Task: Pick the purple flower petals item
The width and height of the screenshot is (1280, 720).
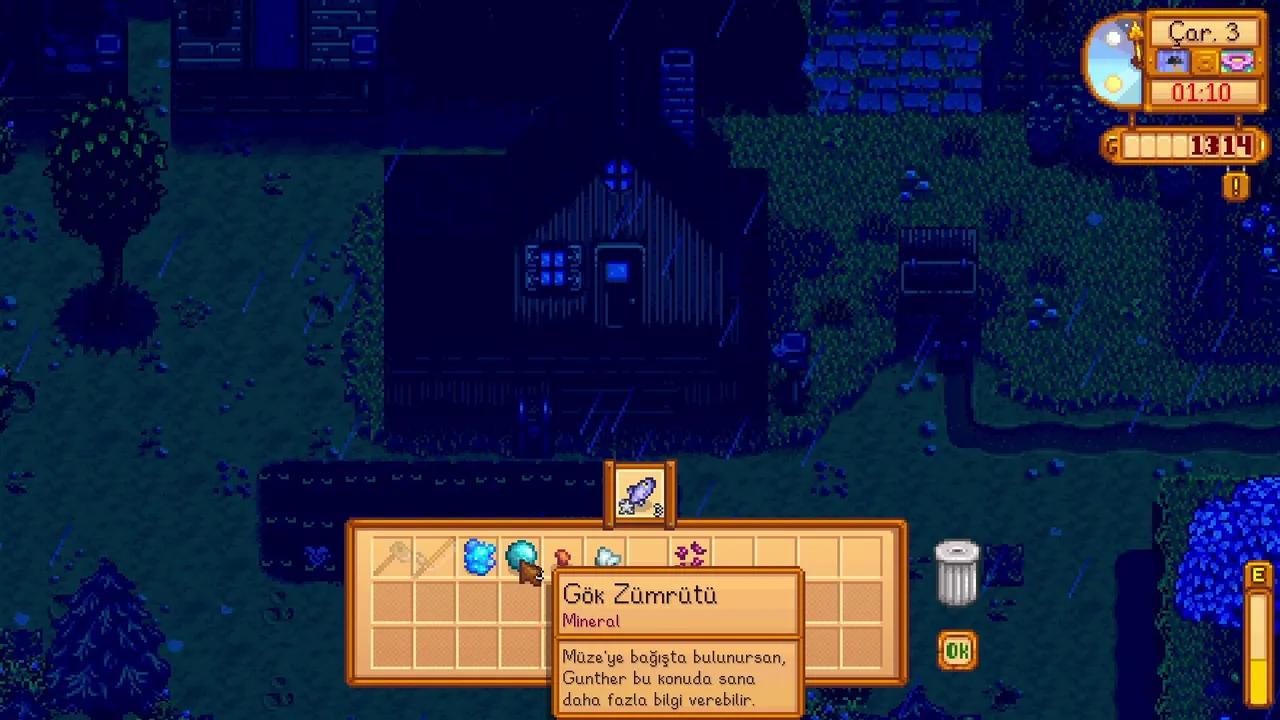Action: (690, 555)
